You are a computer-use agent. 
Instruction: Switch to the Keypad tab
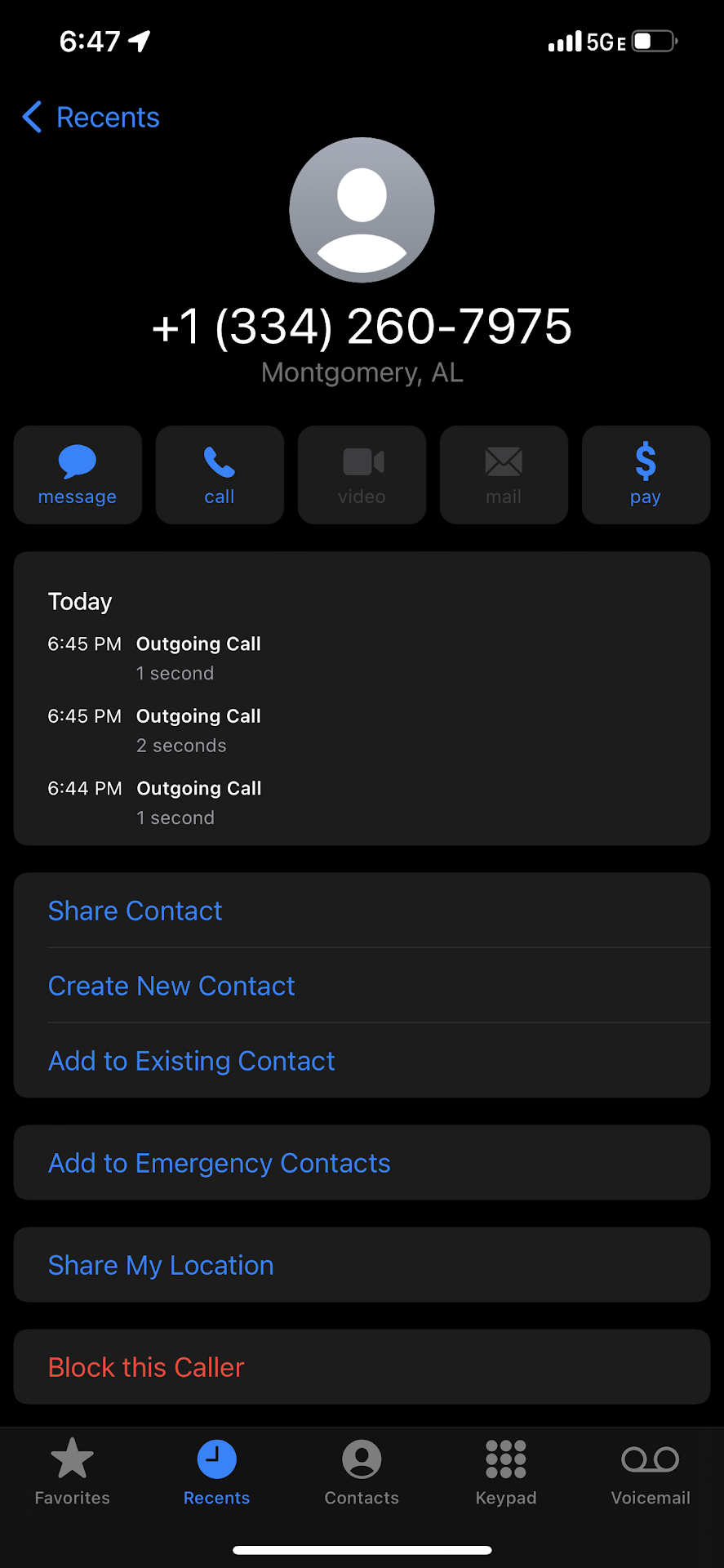click(506, 1472)
